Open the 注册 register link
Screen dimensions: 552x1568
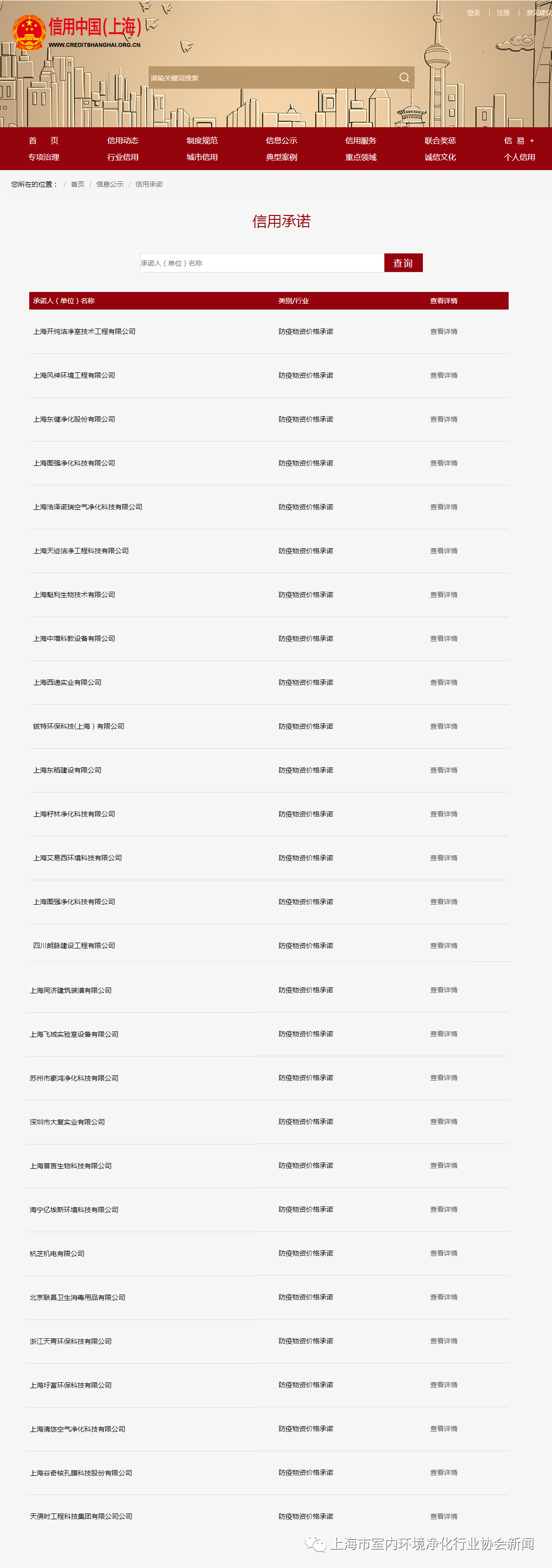(503, 13)
